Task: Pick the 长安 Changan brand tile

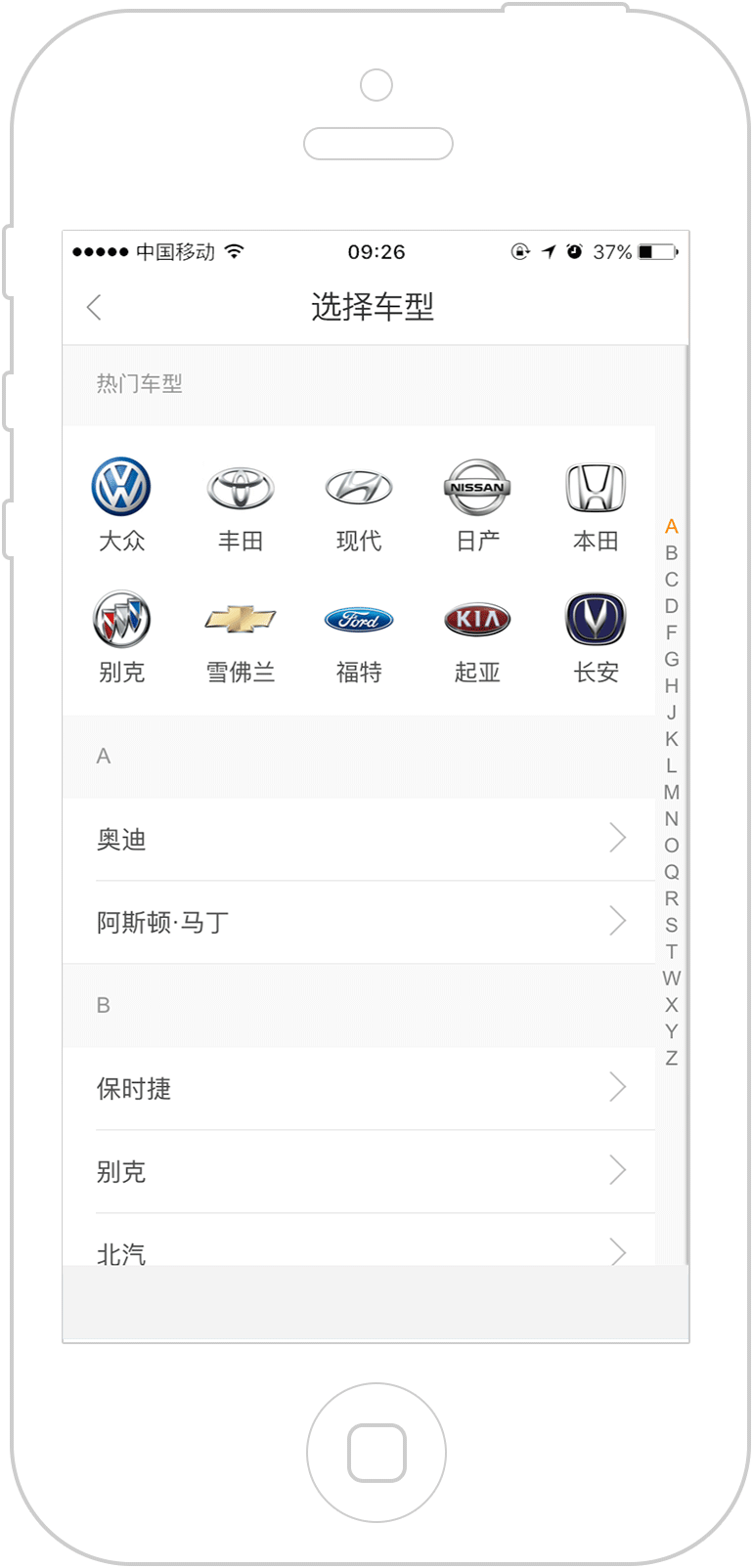Action: (x=596, y=636)
